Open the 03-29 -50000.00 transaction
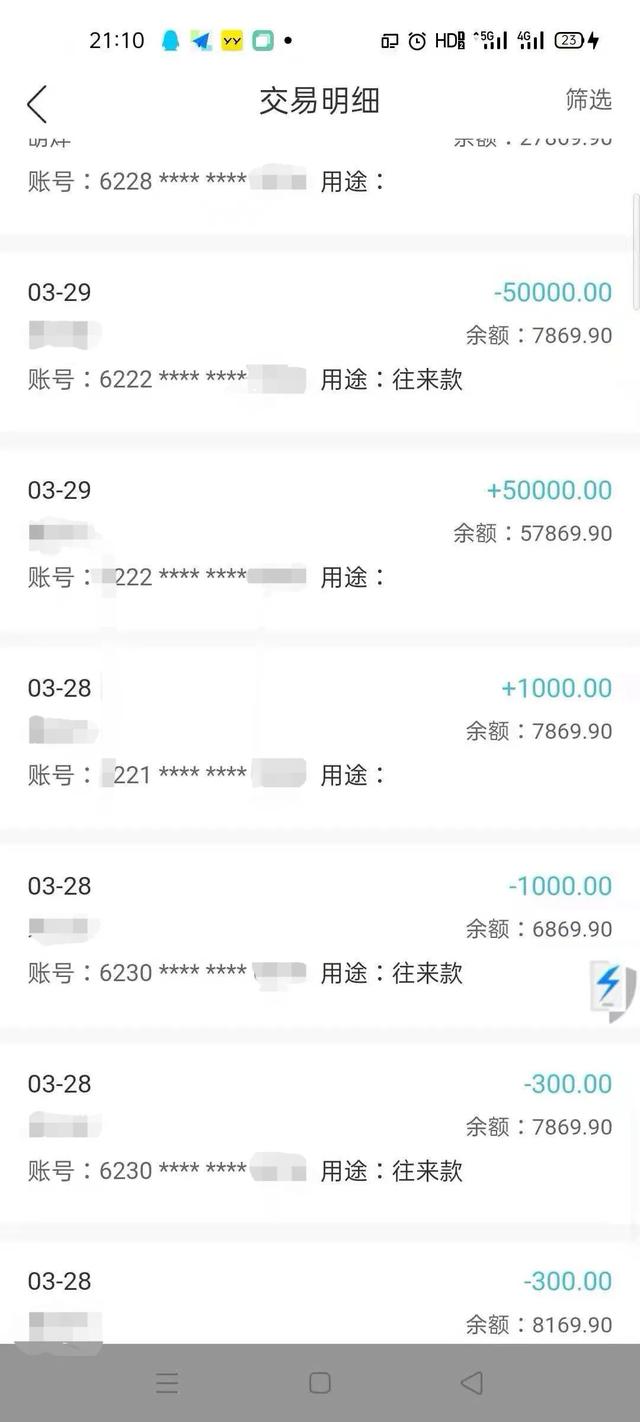The image size is (640, 1422). (320, 341)
